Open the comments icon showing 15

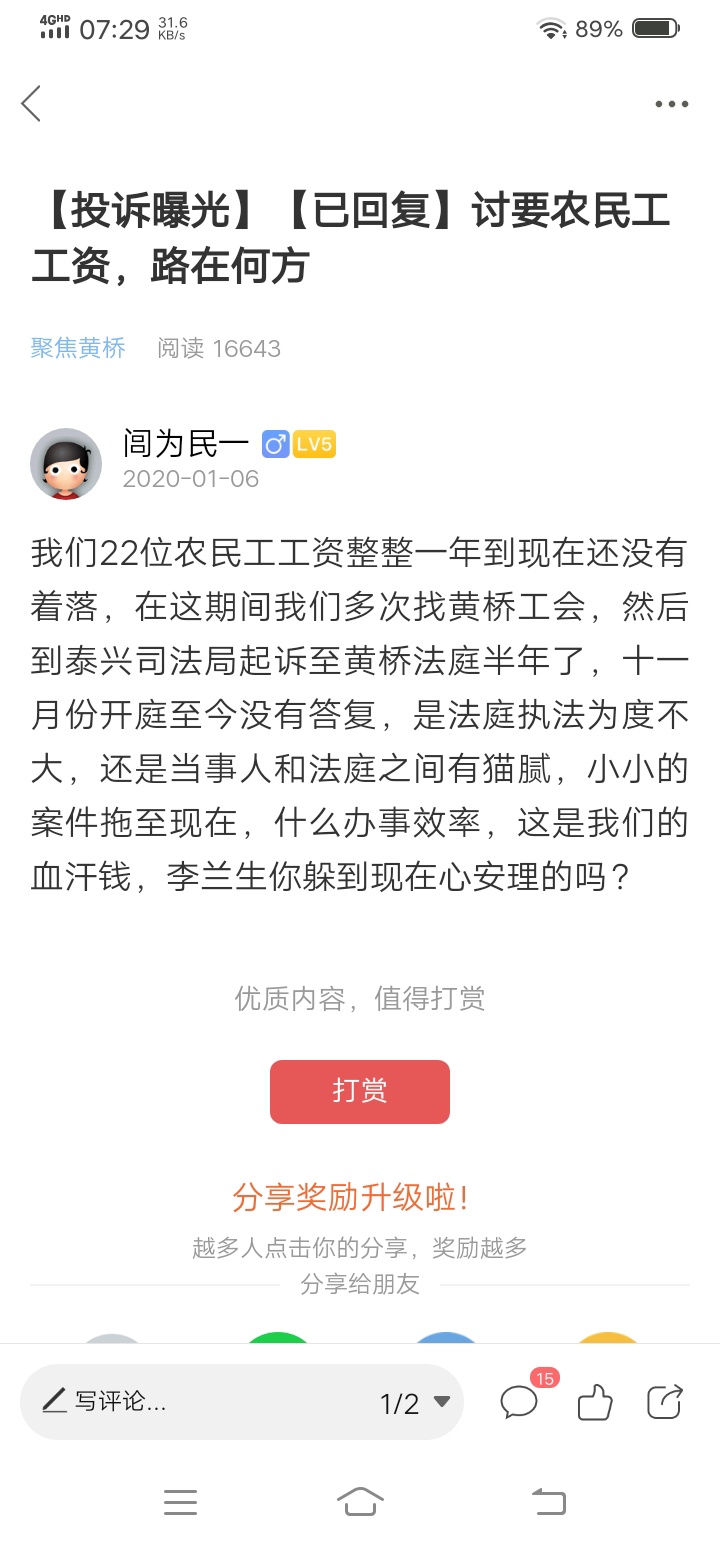point(520,1401)
